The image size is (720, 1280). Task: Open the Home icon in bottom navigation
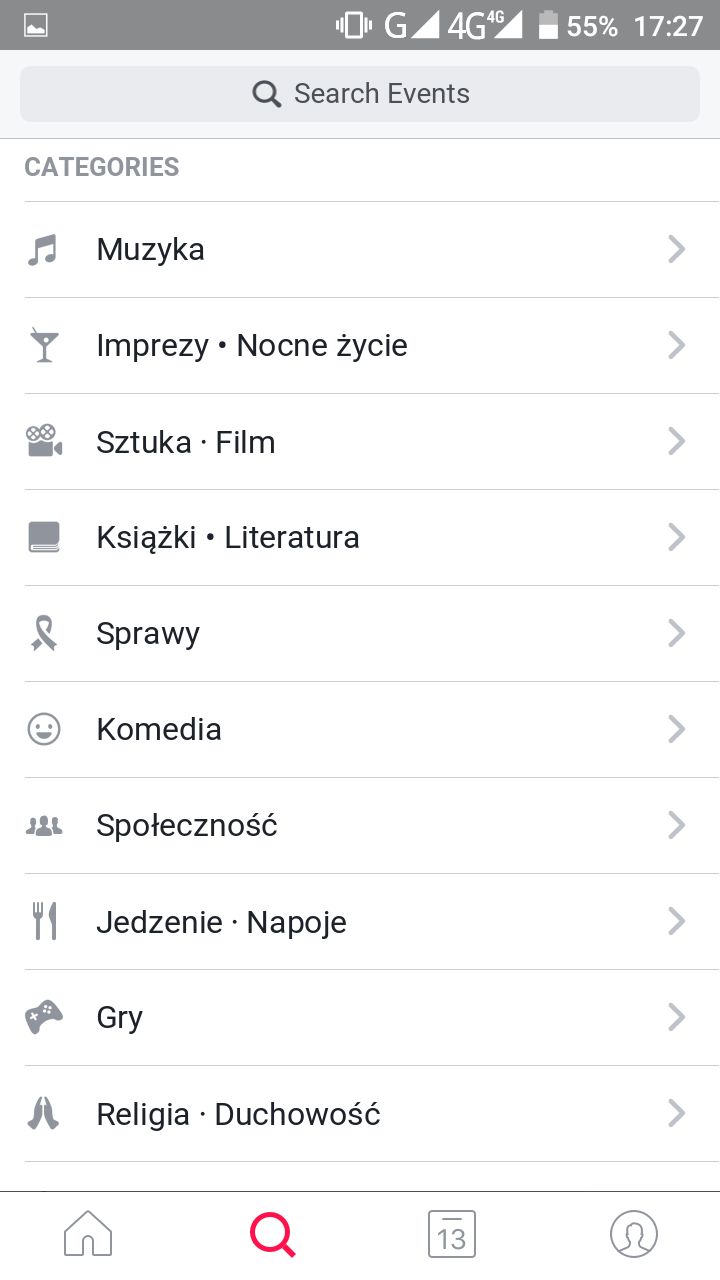[x=88, y=1234]
